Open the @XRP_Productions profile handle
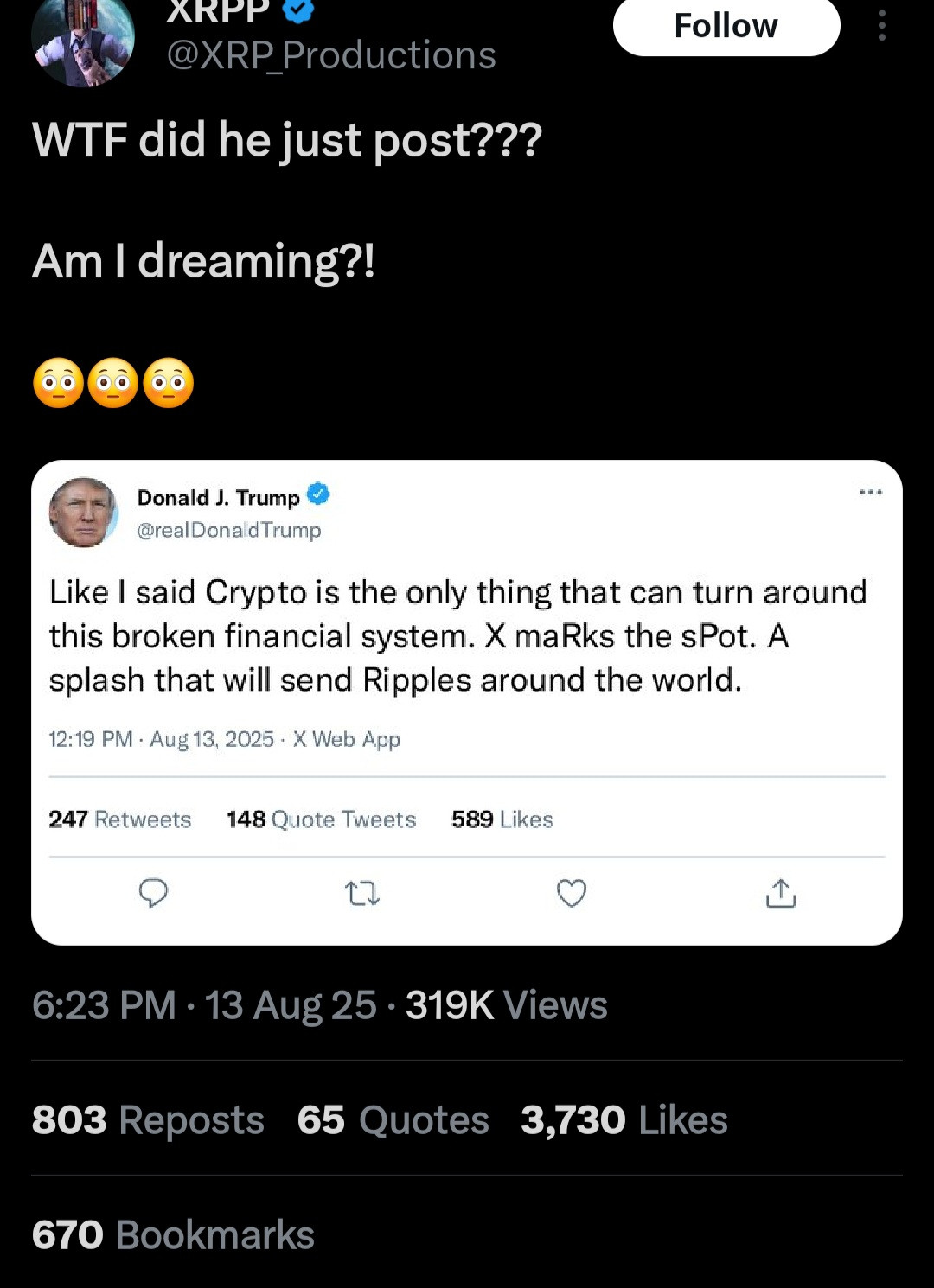 (330, 55)
